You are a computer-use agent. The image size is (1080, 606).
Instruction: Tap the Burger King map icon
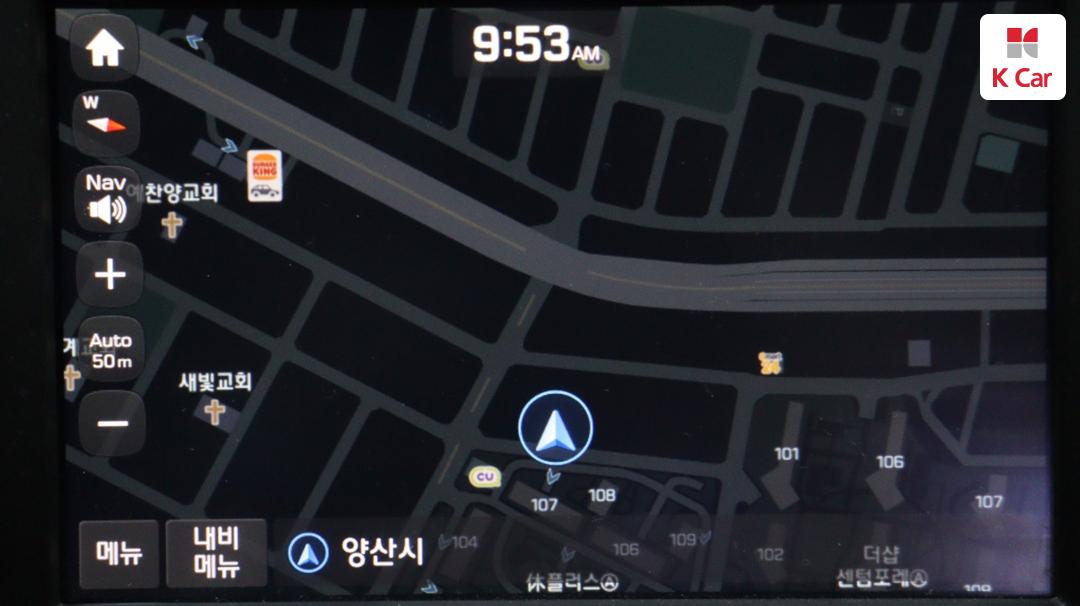(x=265, y=176)
